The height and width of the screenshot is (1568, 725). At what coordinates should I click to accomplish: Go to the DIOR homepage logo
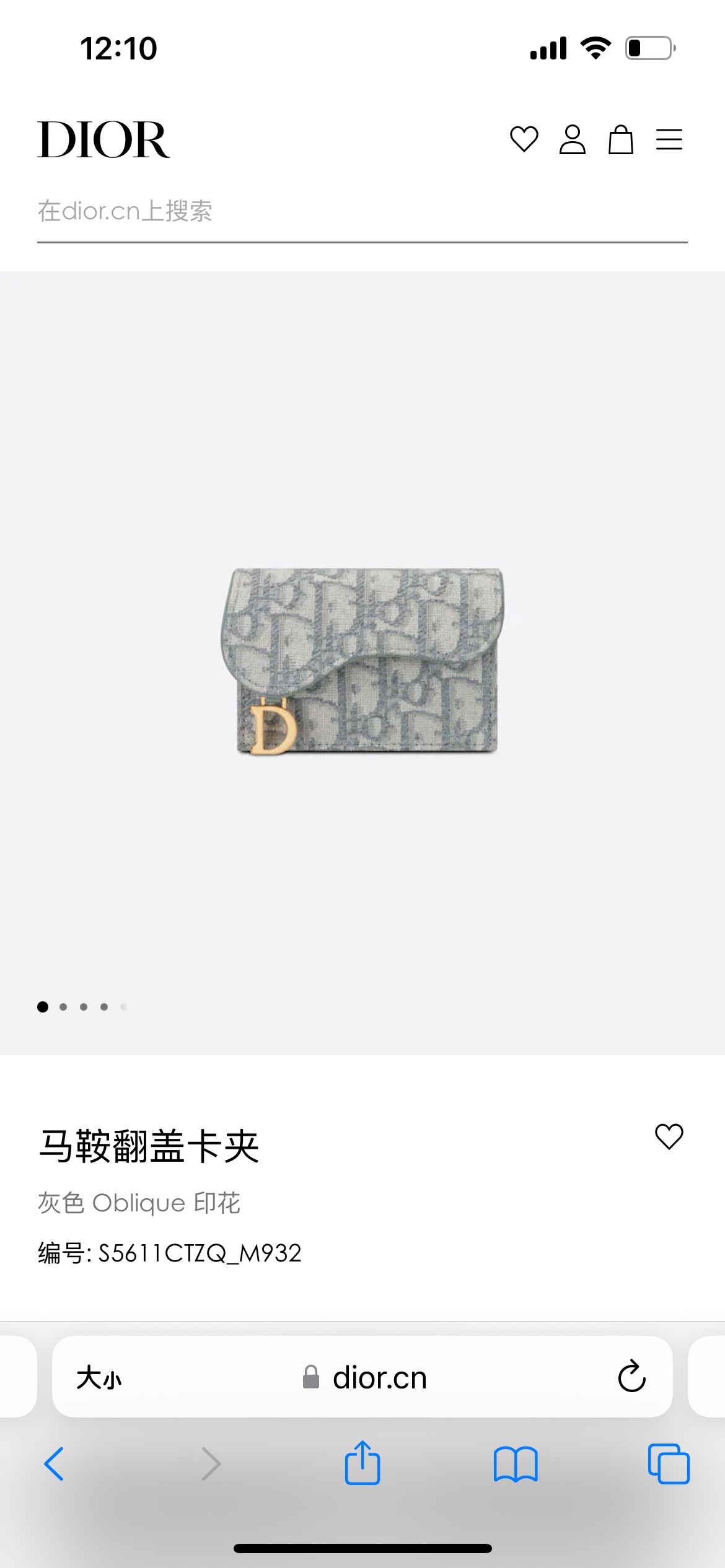click(103, 140)
